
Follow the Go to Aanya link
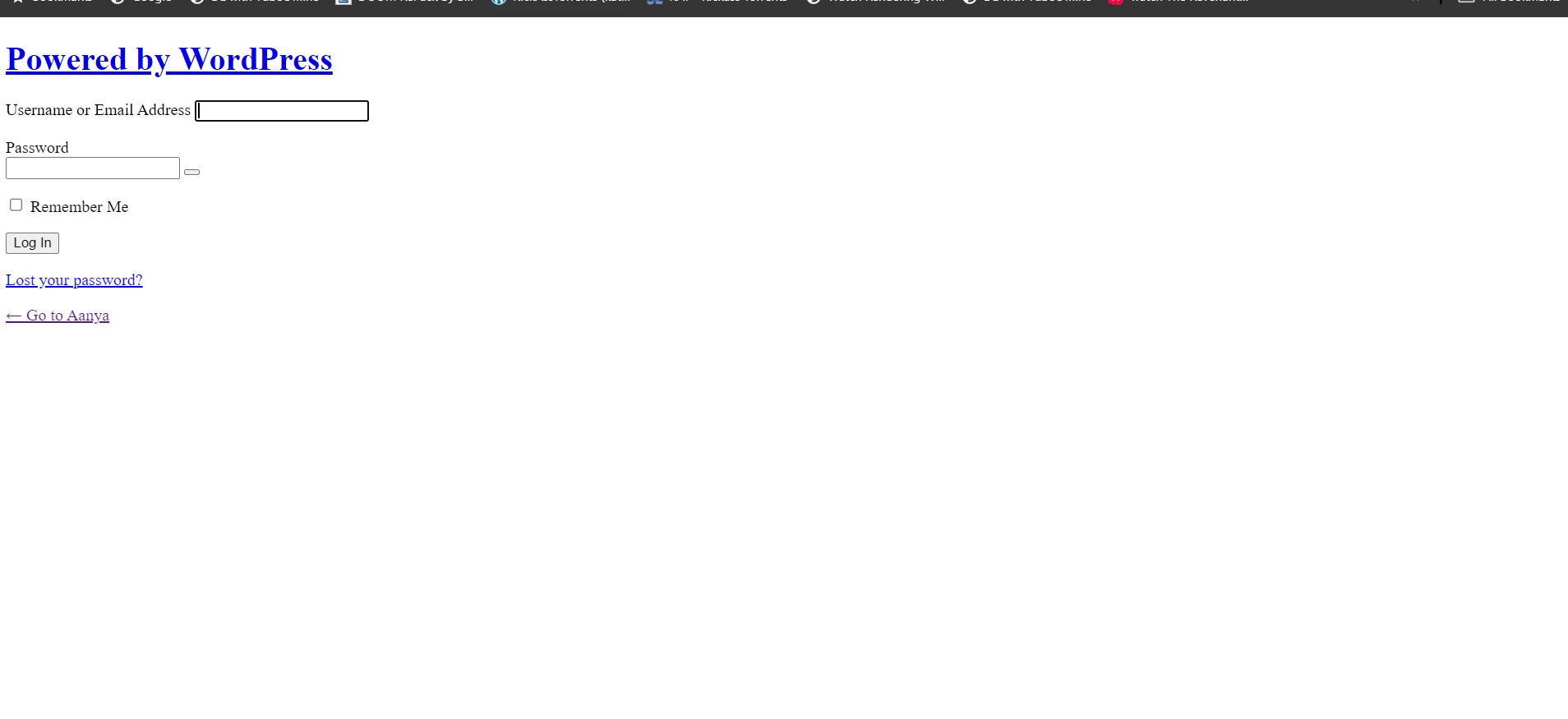click(58, 316)
